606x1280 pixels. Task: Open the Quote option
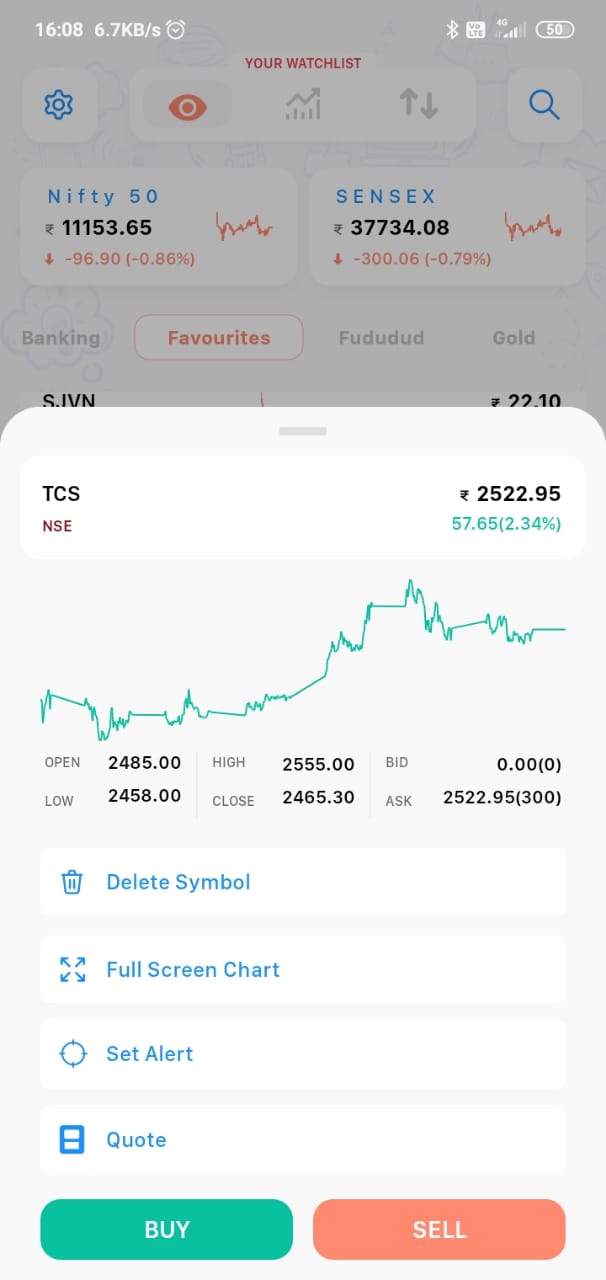(x=303, y=1140)
